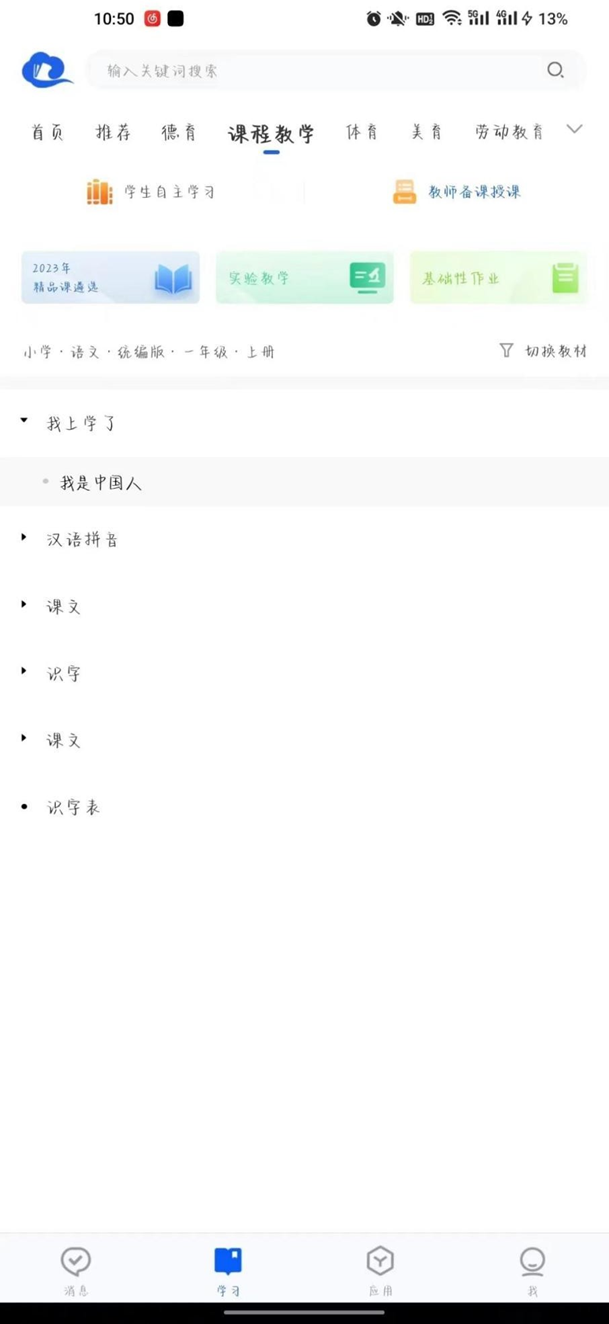This screenshot has width=609, height=1324.
Task: Open the 2023年精品课遴选 card
Action: pyautogui.click(x=110, y=277)
